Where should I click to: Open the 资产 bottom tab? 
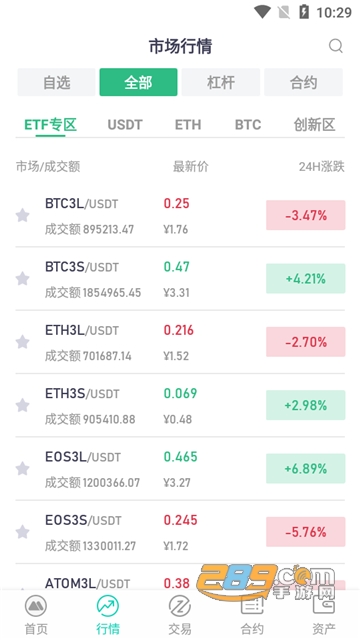coord(324,616)
